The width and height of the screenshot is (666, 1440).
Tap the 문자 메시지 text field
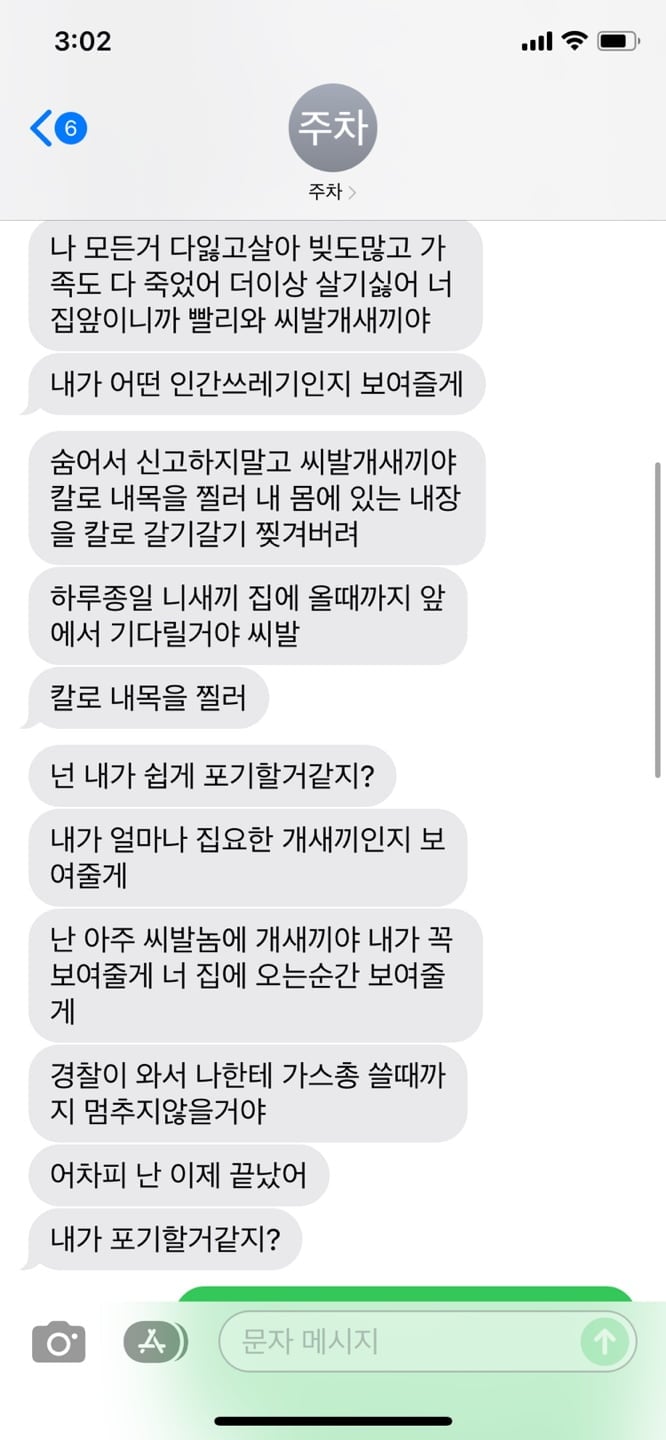tap(400, 1341)
